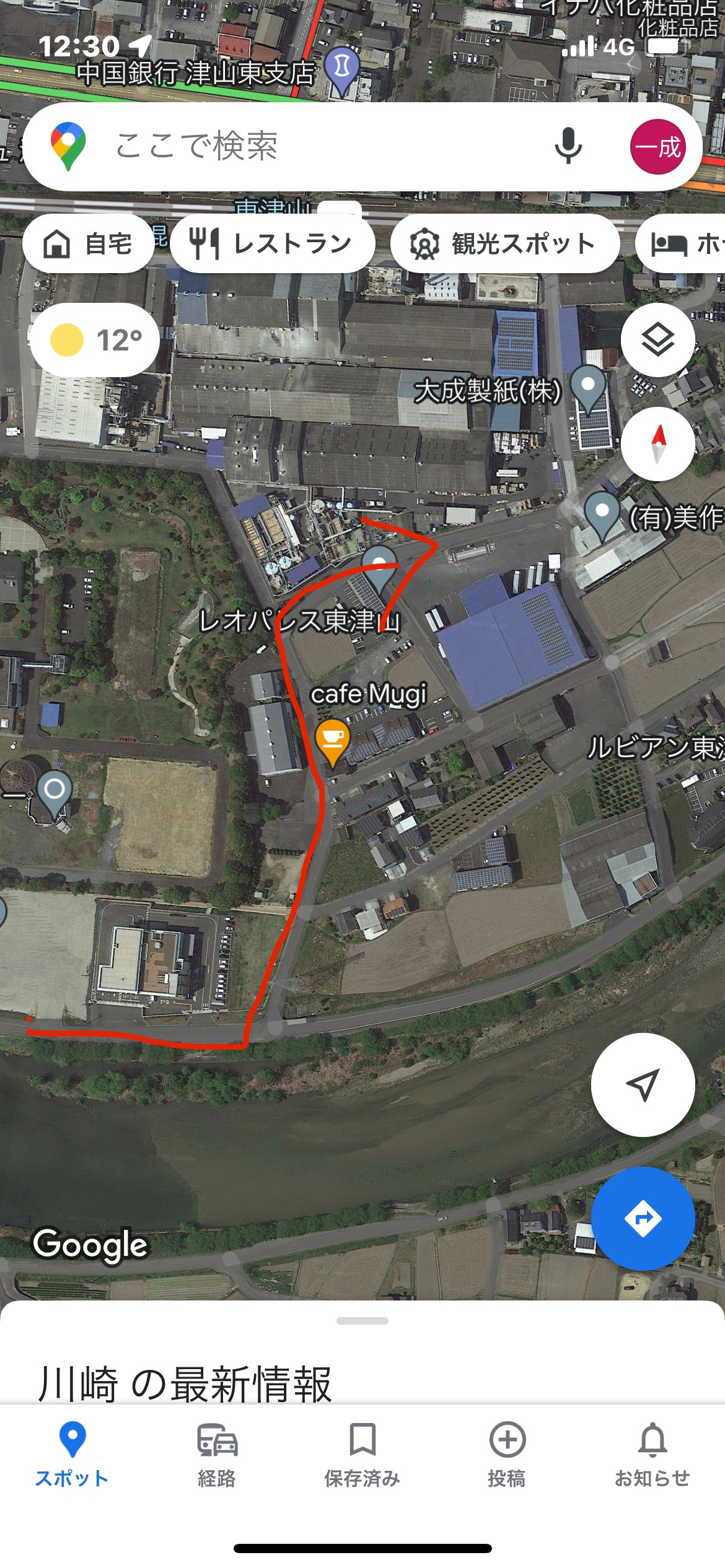Select the 大成製紙(株) place marker
The width and height of the screenshot is (725, 1568).
pyautogui.click(x=588, y=387)
